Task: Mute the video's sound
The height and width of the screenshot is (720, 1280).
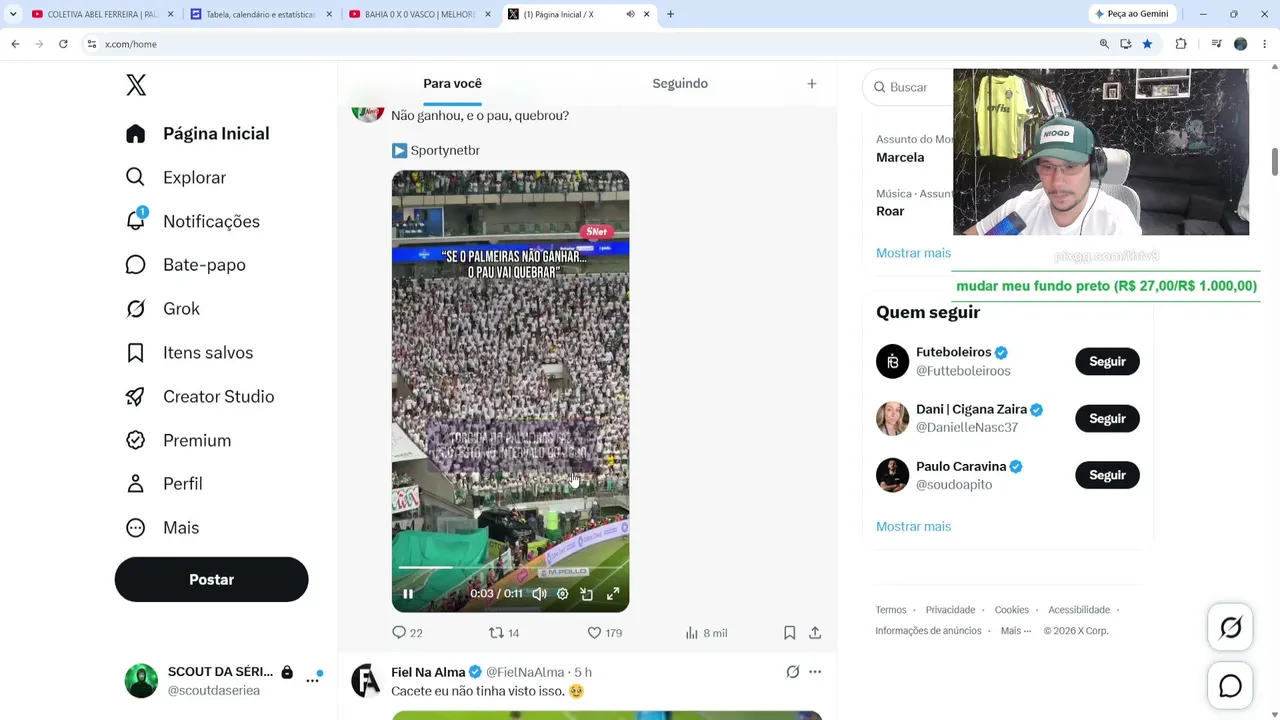Action: pyautogui.click(x=539, y=594)
